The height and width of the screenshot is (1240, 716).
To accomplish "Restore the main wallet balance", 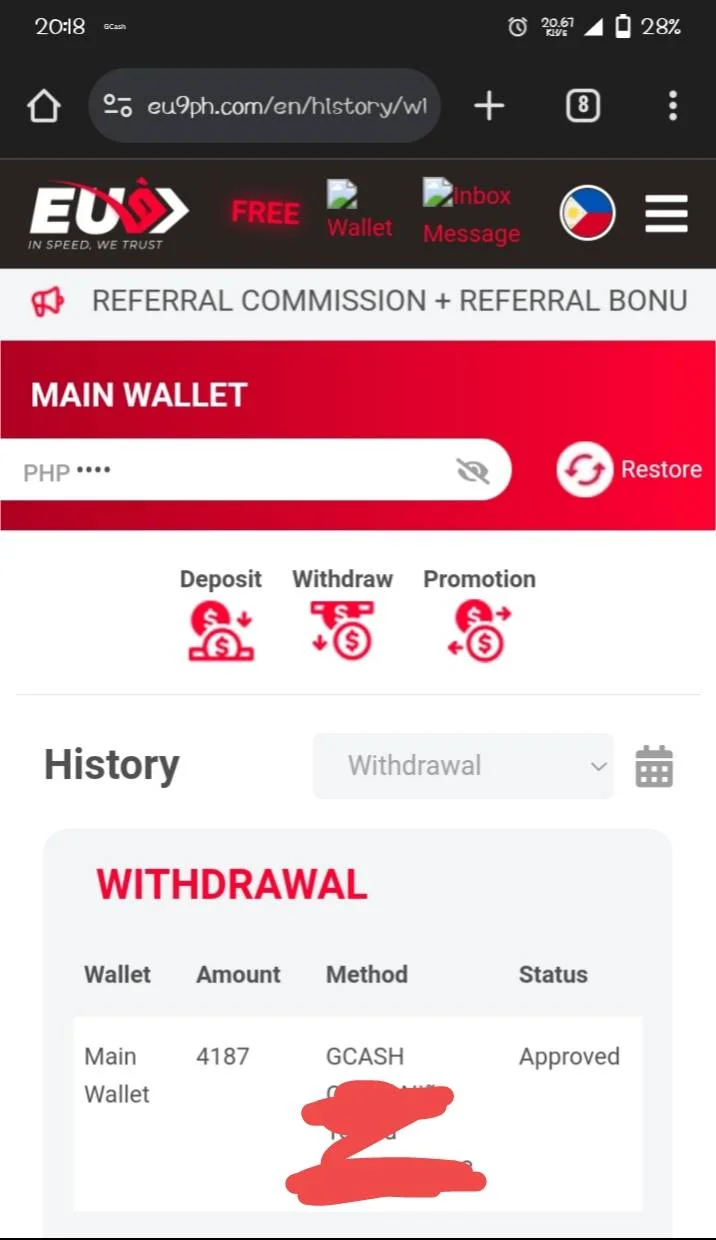I will coord(630,469).
